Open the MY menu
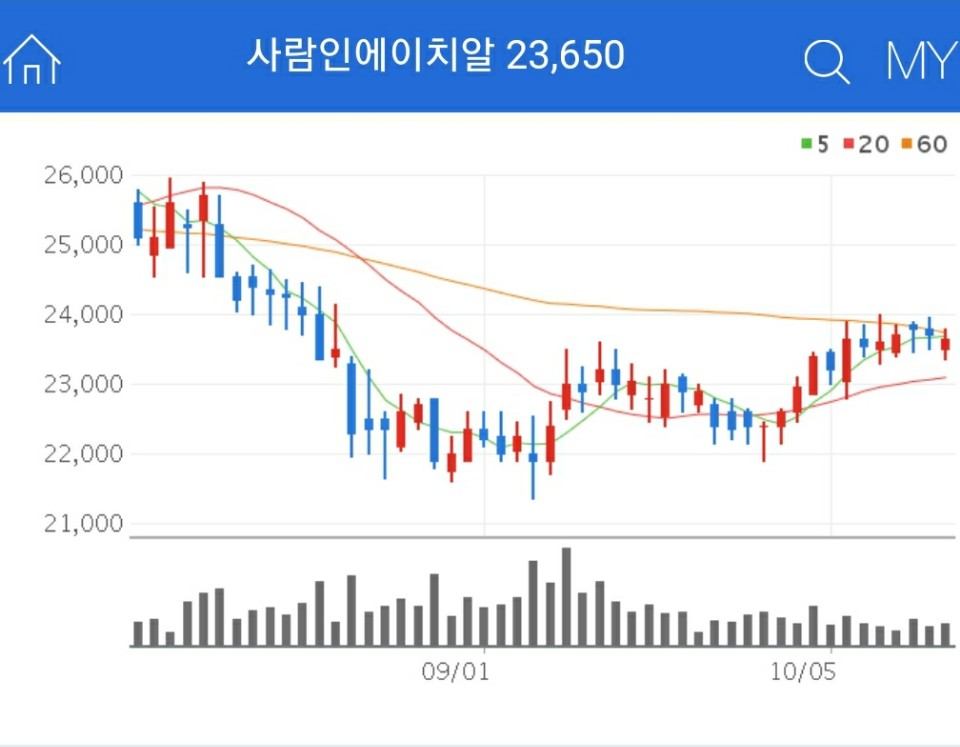960x747 pixels. point(920,62)
